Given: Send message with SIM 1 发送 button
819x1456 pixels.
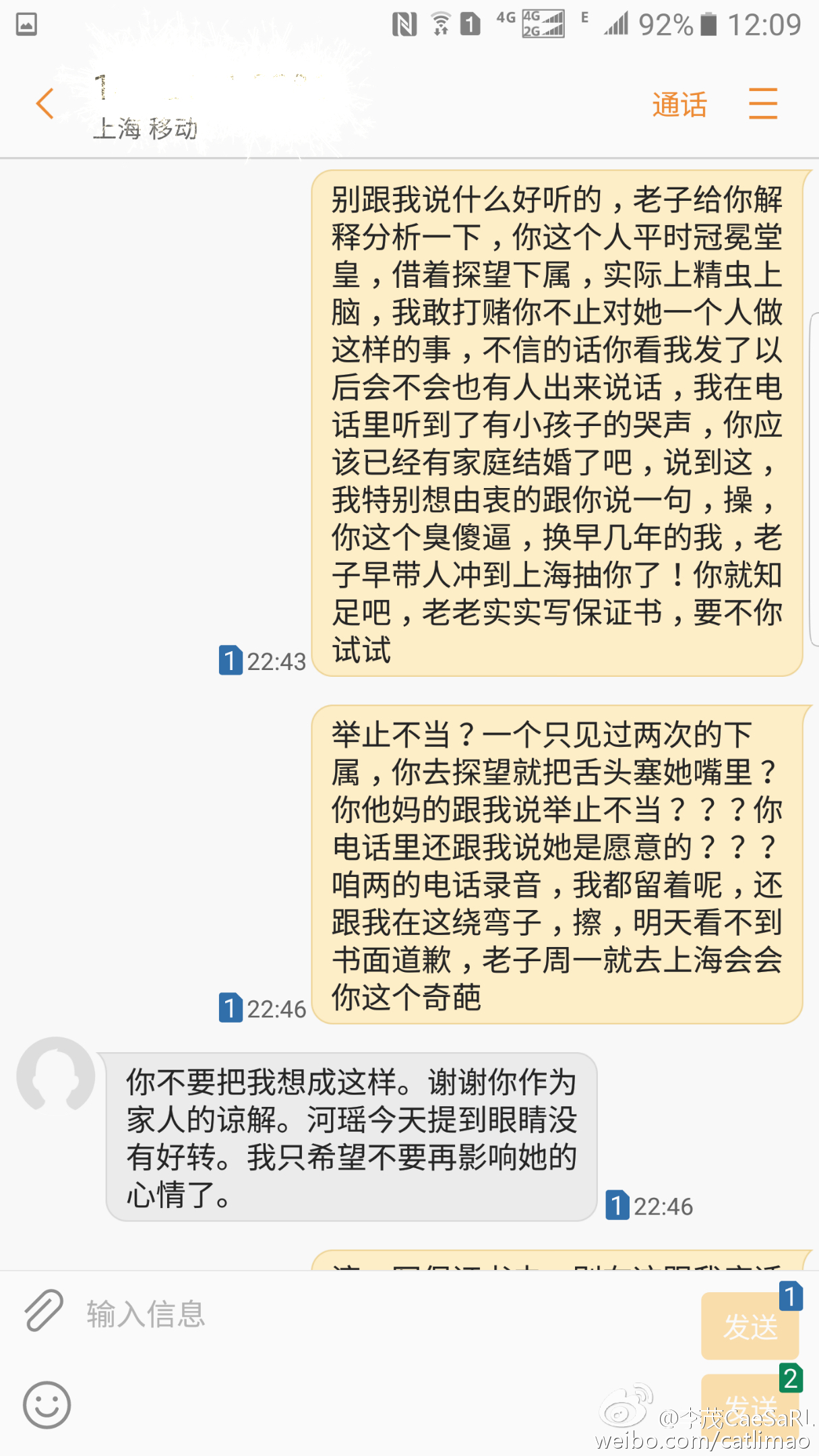Looking at the screenshot, I should click(750, 1325).
